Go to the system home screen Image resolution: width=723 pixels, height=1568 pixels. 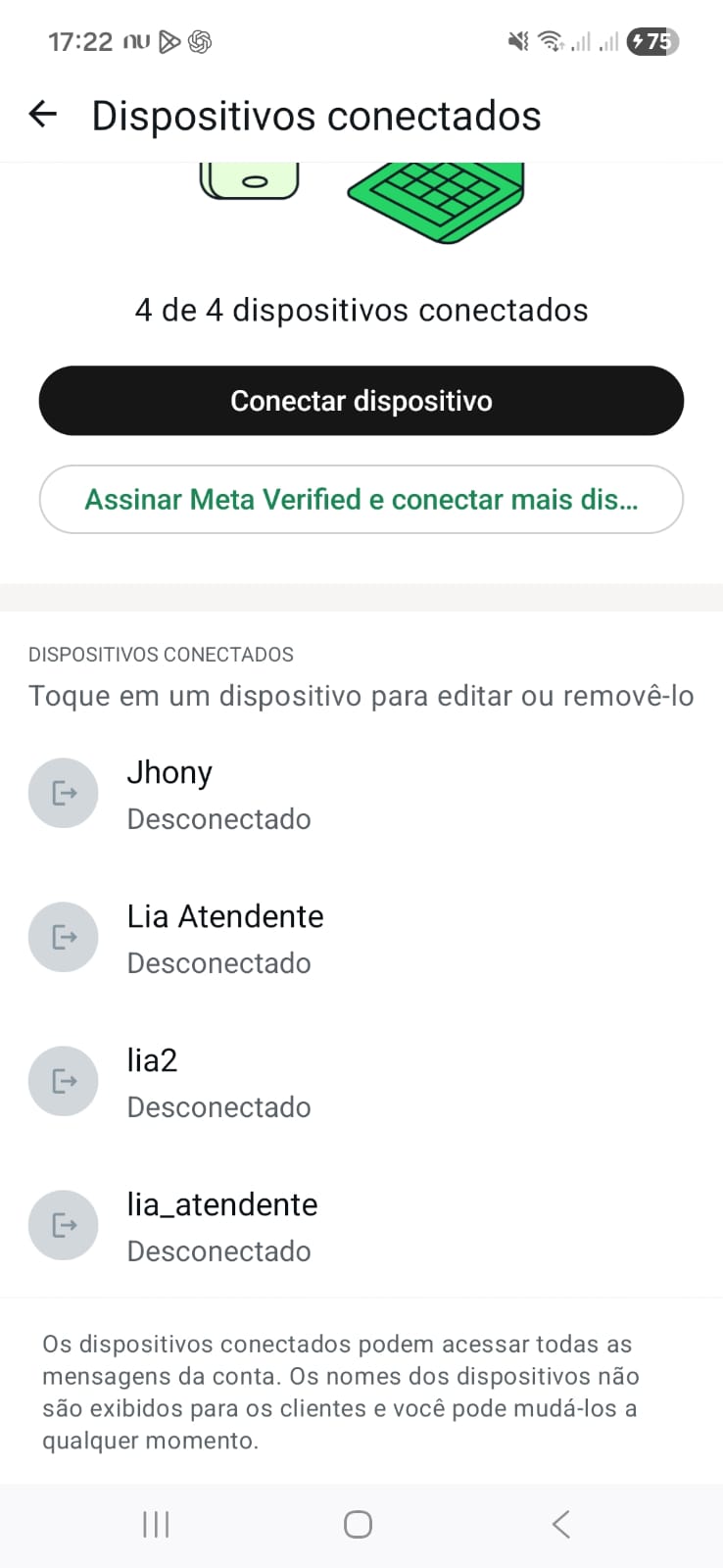pos(358,1524)
